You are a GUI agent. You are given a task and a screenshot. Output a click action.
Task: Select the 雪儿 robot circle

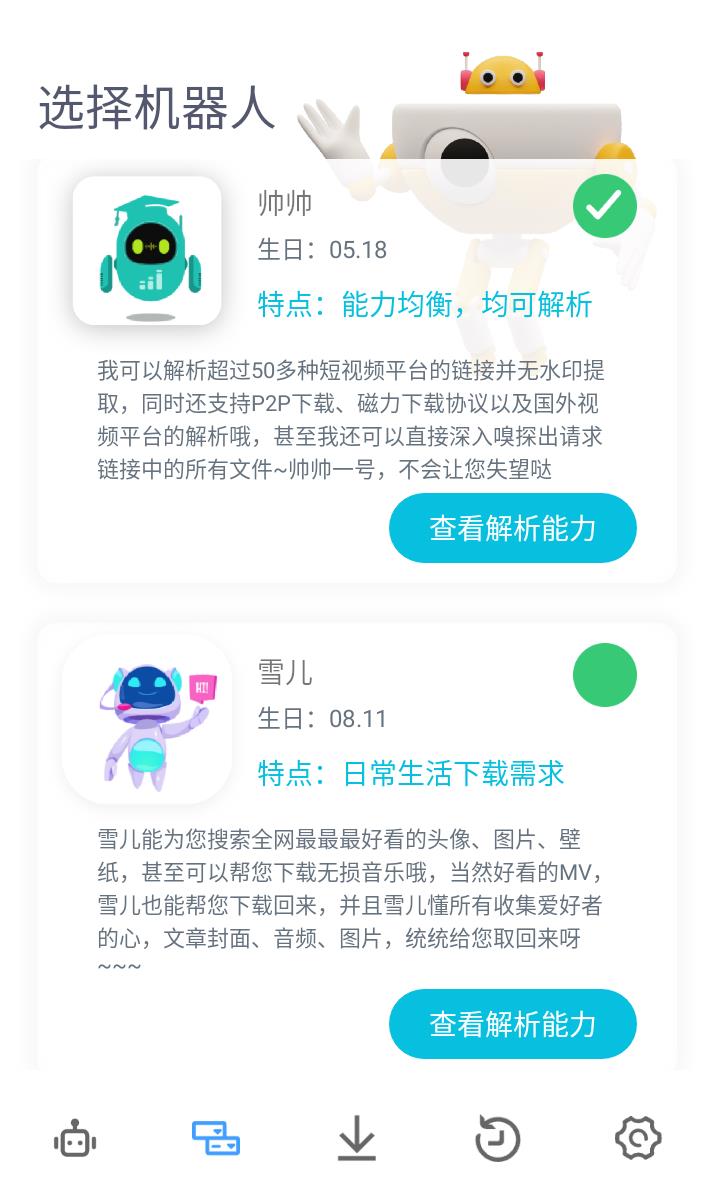(604, 675)
